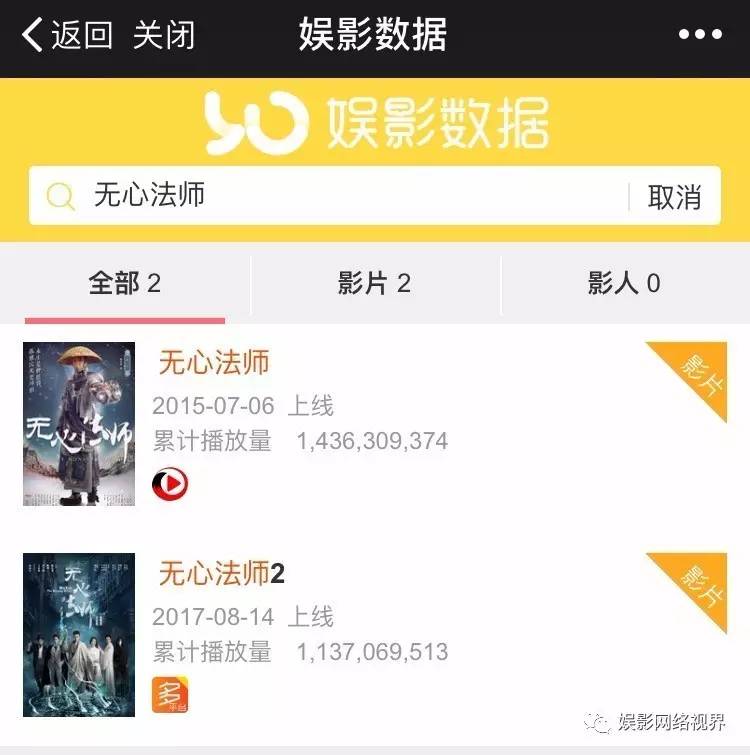Cancel the search with 取消
Screen dimensions: 750x755
click(x=674, y=196)
